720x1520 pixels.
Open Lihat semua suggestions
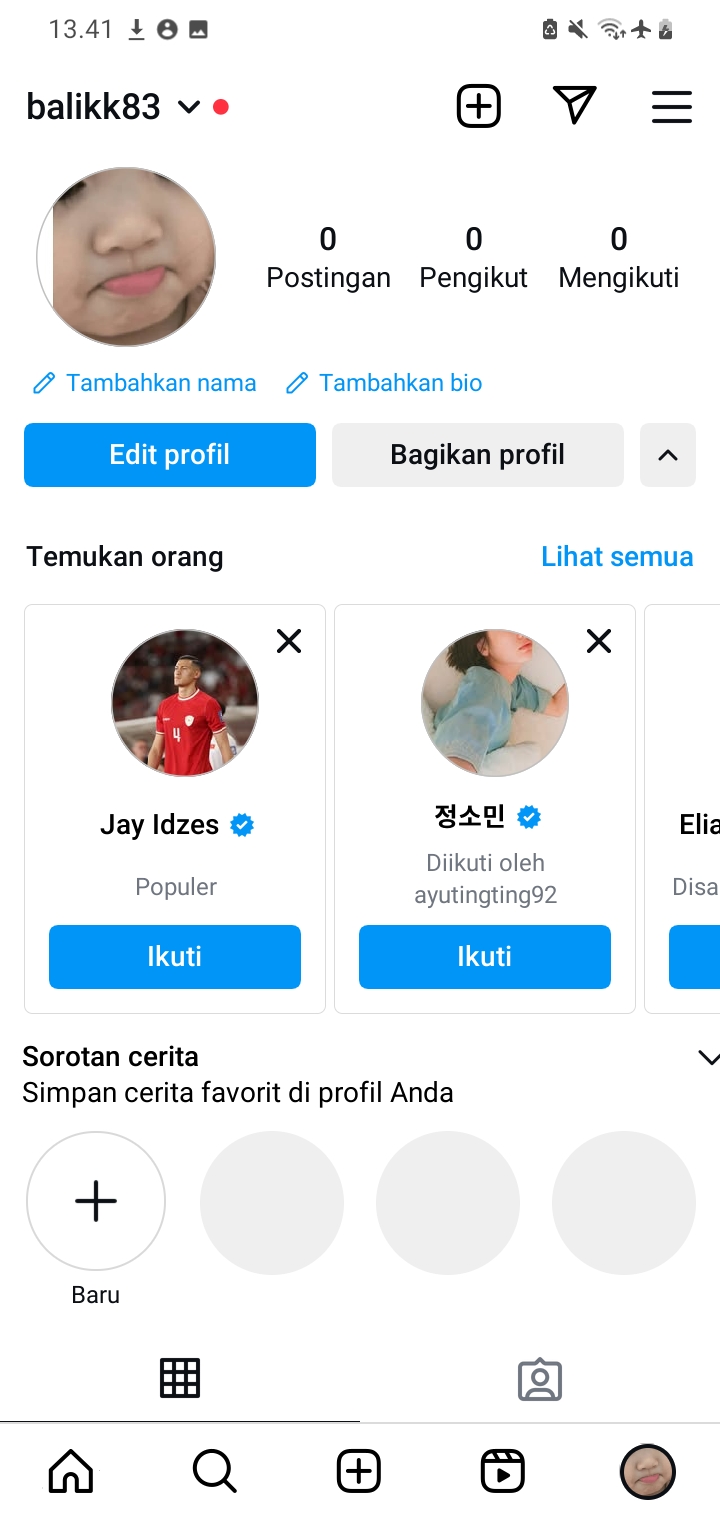click(x=617, y=556)
